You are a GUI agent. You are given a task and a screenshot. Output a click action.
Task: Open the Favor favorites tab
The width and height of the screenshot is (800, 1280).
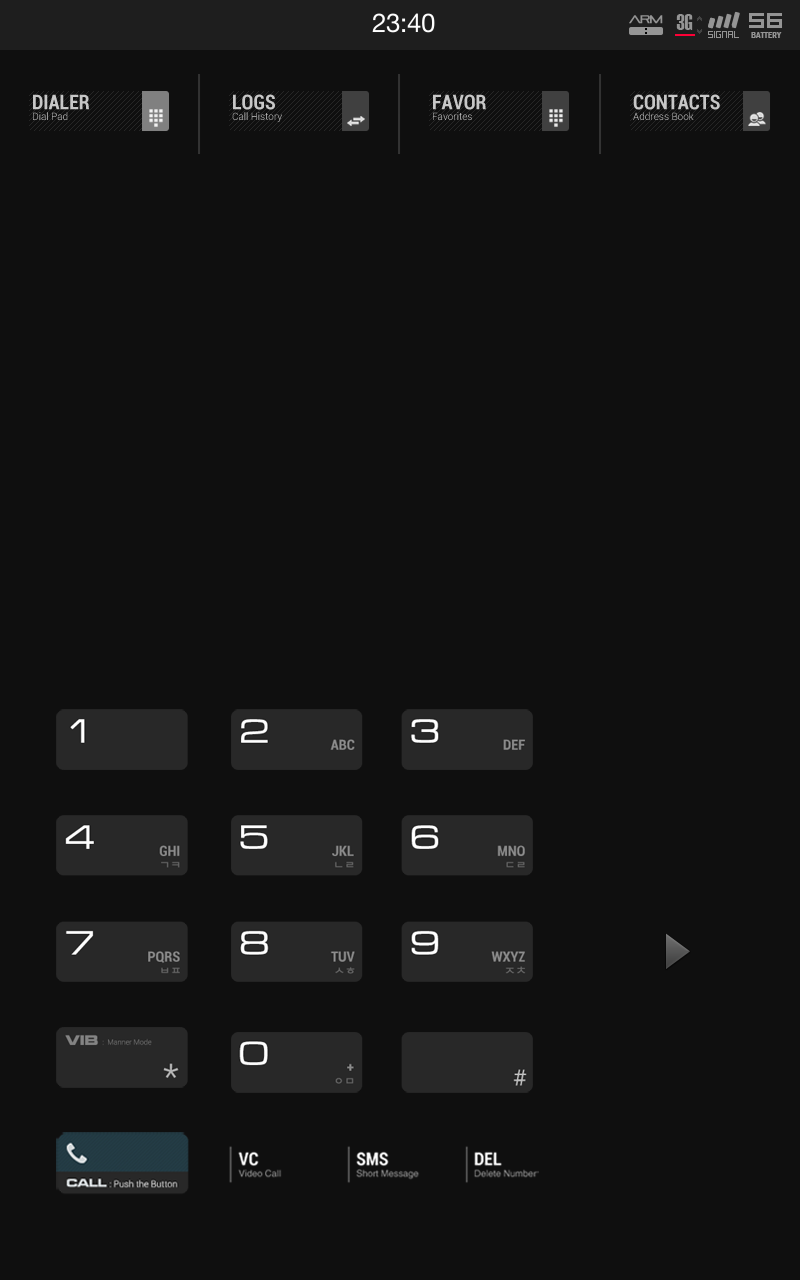[x=499, y=110]
